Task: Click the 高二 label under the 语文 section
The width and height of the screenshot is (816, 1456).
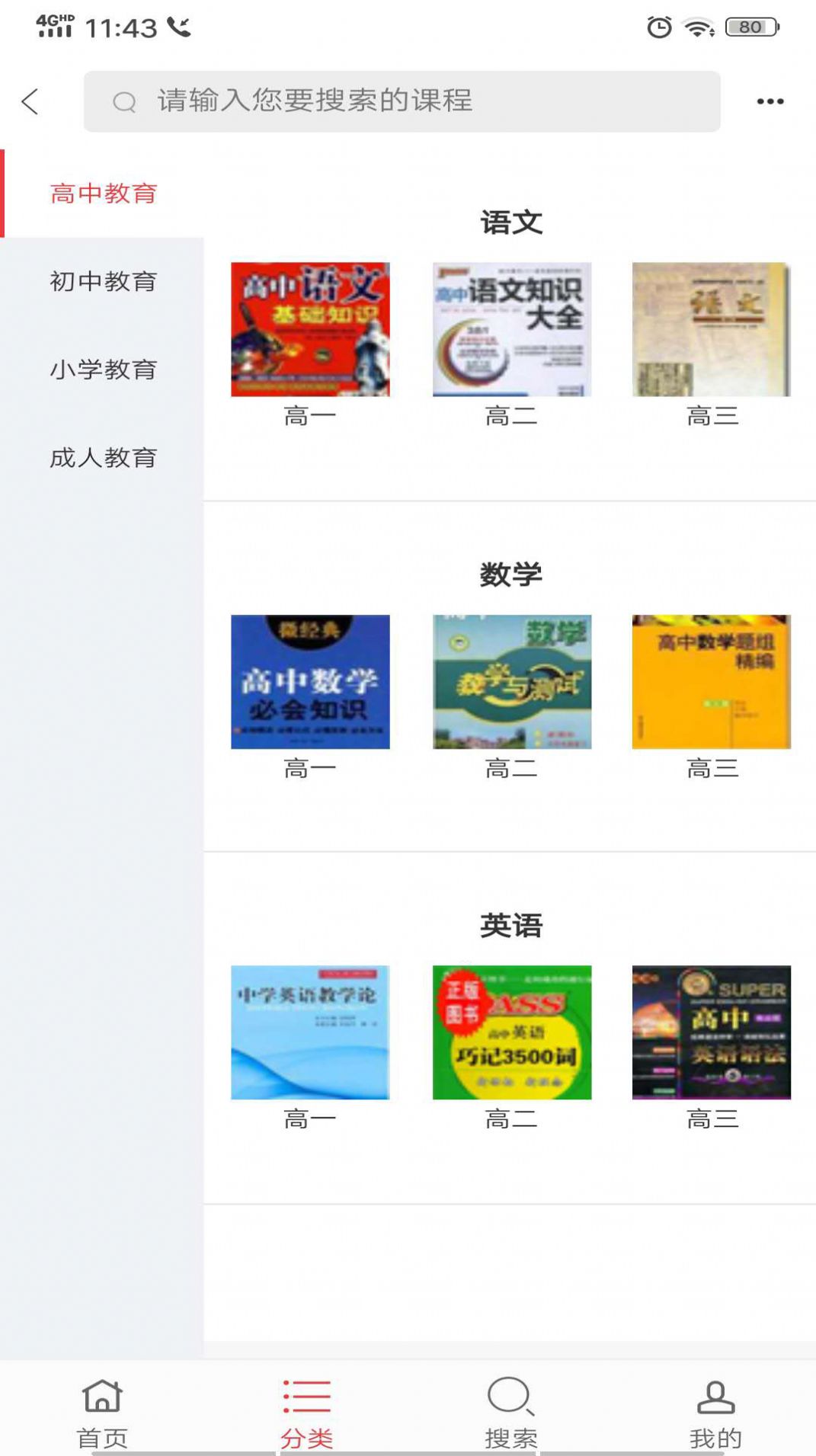Action: [x=510, y=414]
